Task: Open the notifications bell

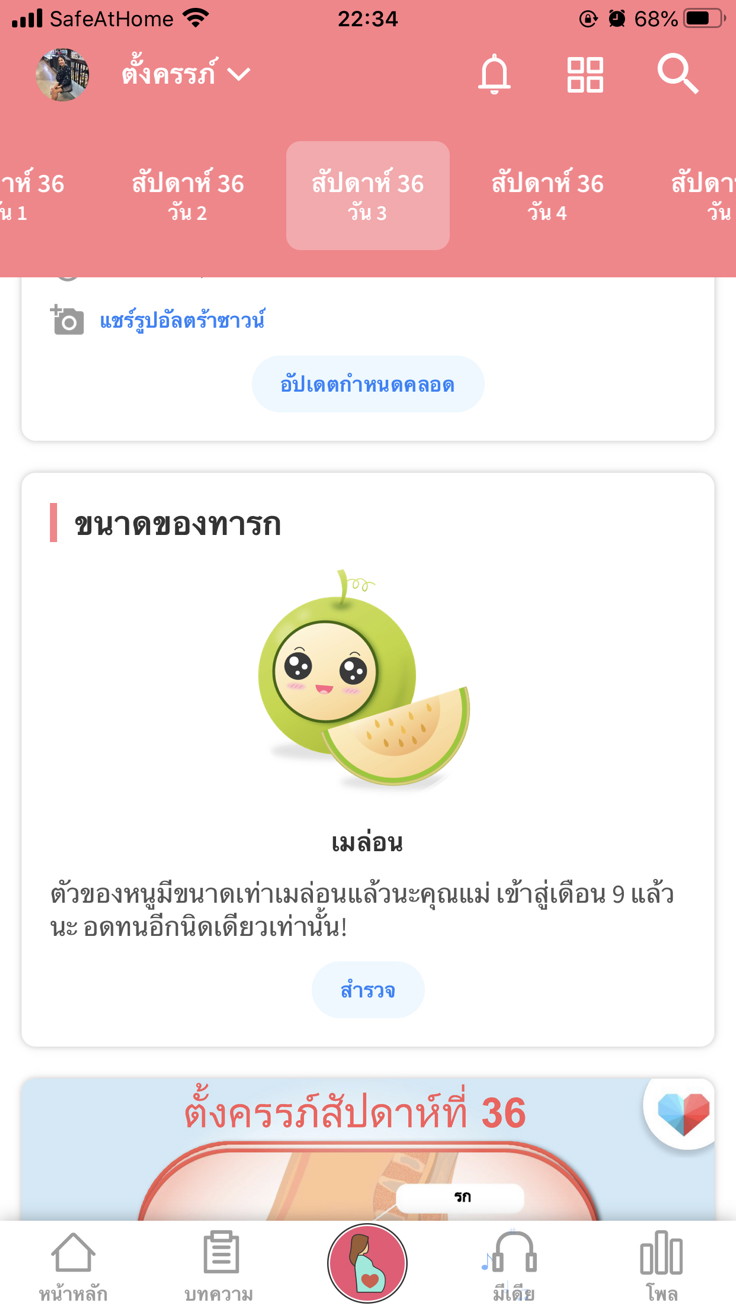Action: [x=494, y=75]
